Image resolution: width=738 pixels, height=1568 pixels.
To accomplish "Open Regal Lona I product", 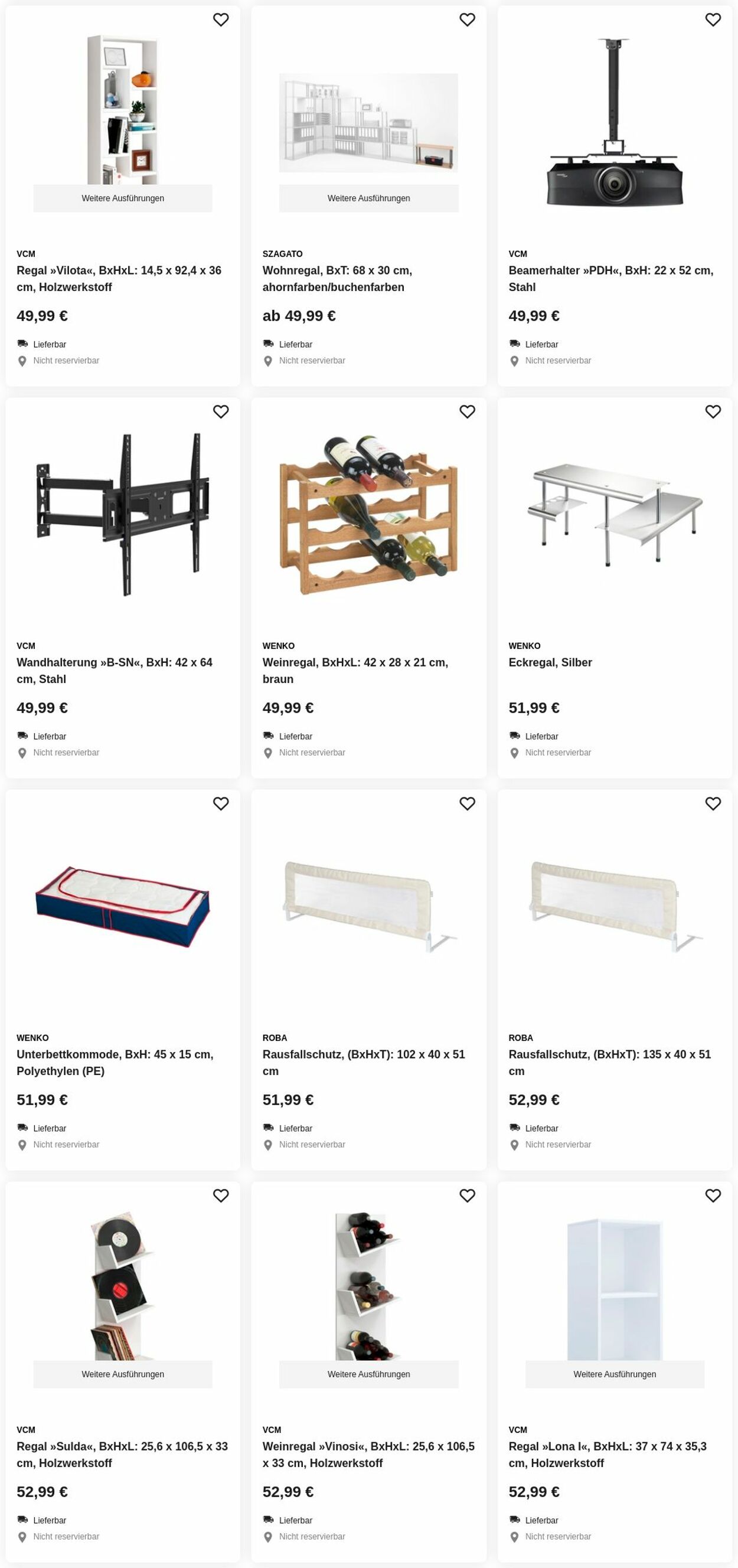I will point(607,1454).
